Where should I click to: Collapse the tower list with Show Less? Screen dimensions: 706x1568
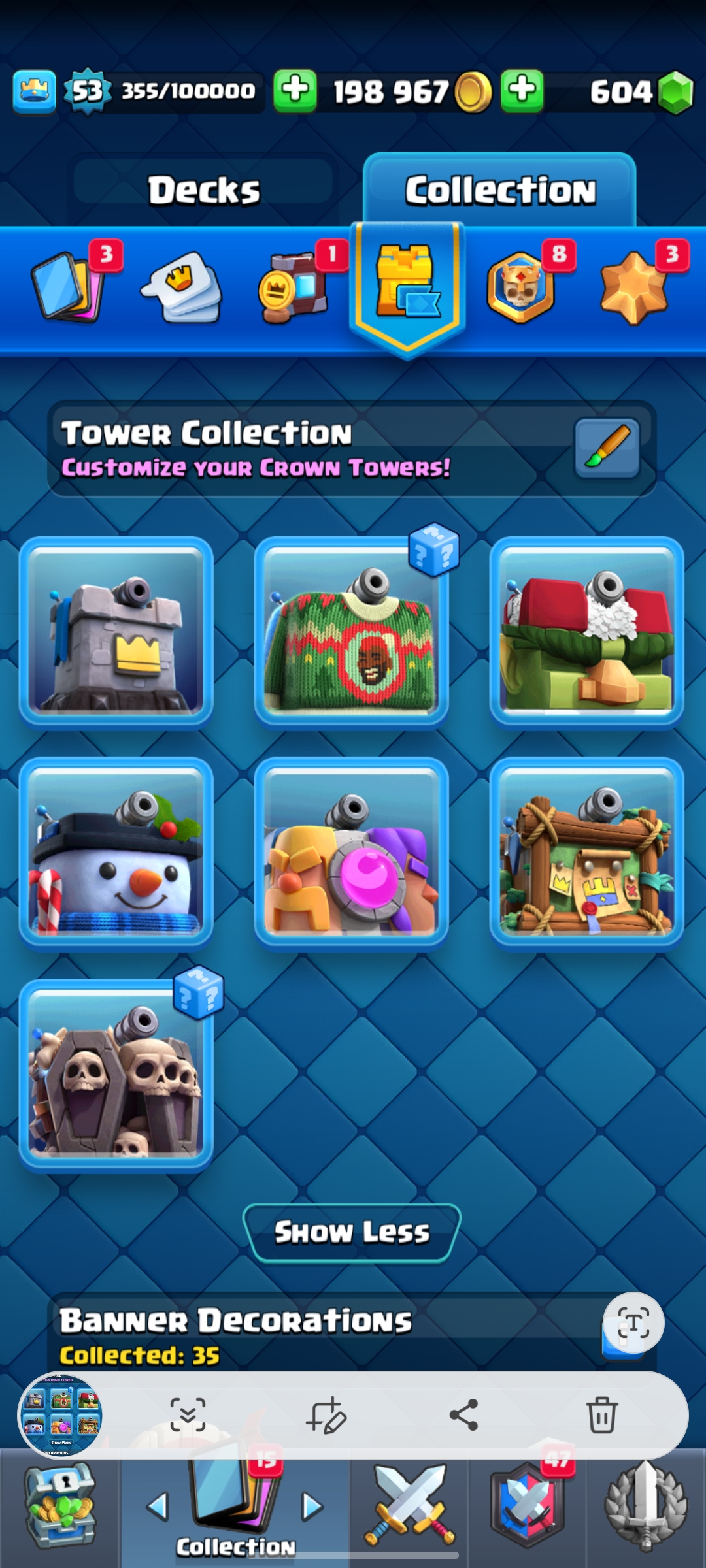(352, 1232)
